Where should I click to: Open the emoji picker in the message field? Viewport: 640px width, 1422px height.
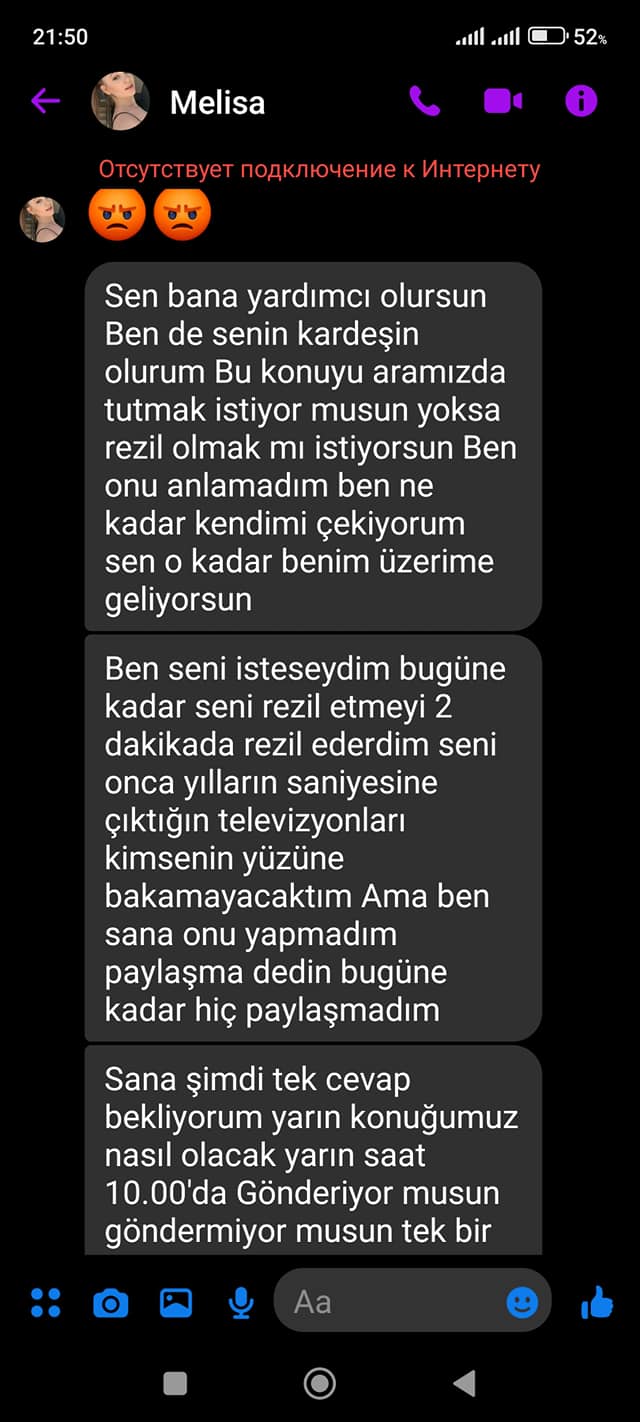click(x=522, y=1302)
